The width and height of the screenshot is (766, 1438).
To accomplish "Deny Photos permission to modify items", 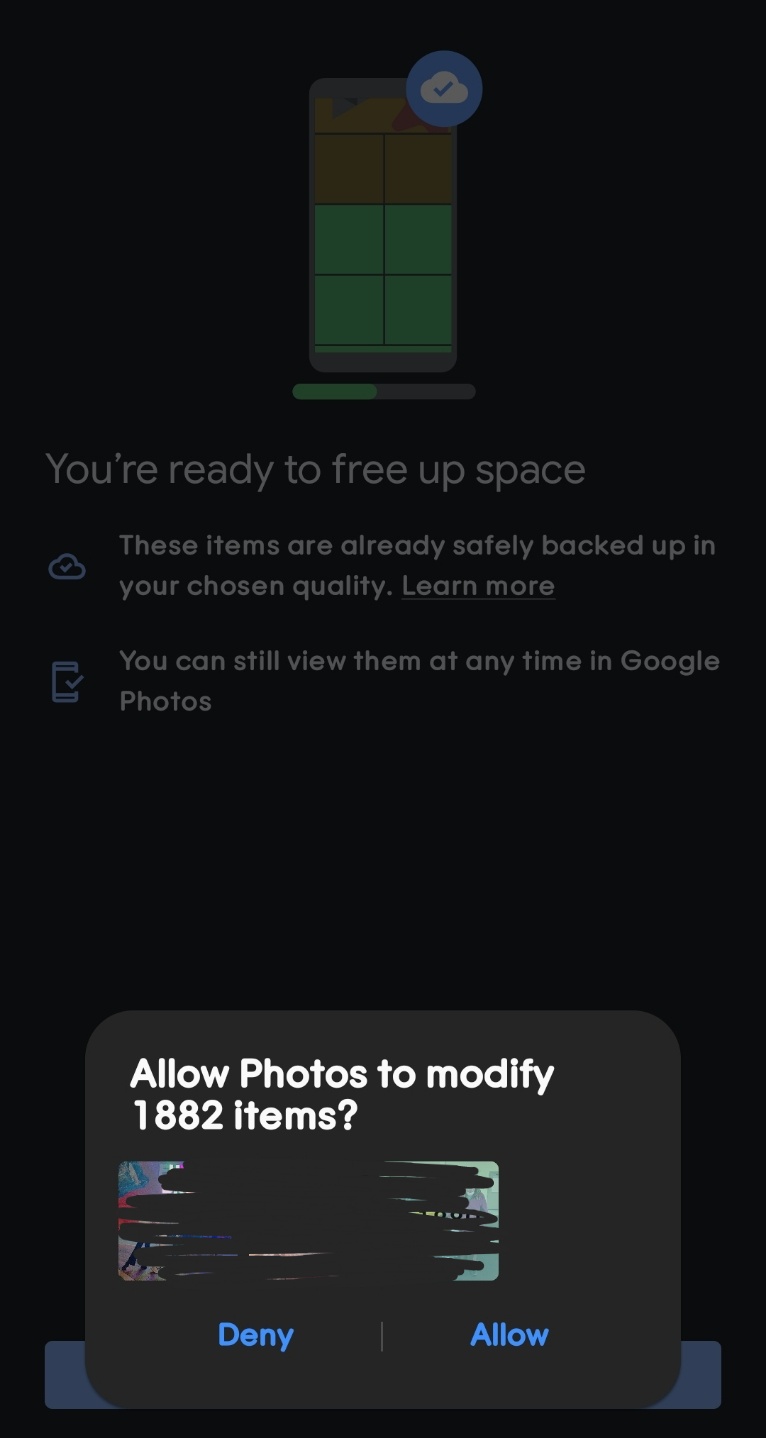I will click(x=255, y=1335).
